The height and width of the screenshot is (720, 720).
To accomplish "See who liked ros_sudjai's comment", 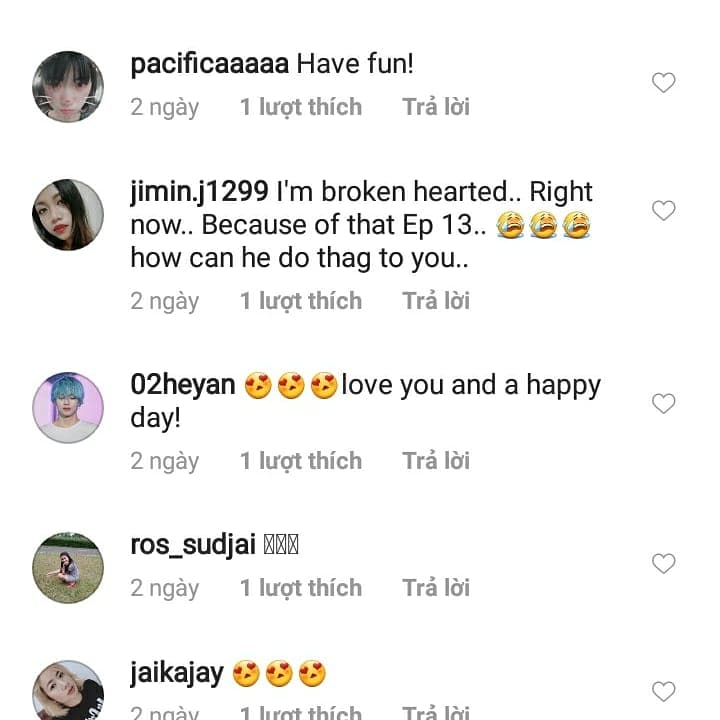I will (301, 588).
